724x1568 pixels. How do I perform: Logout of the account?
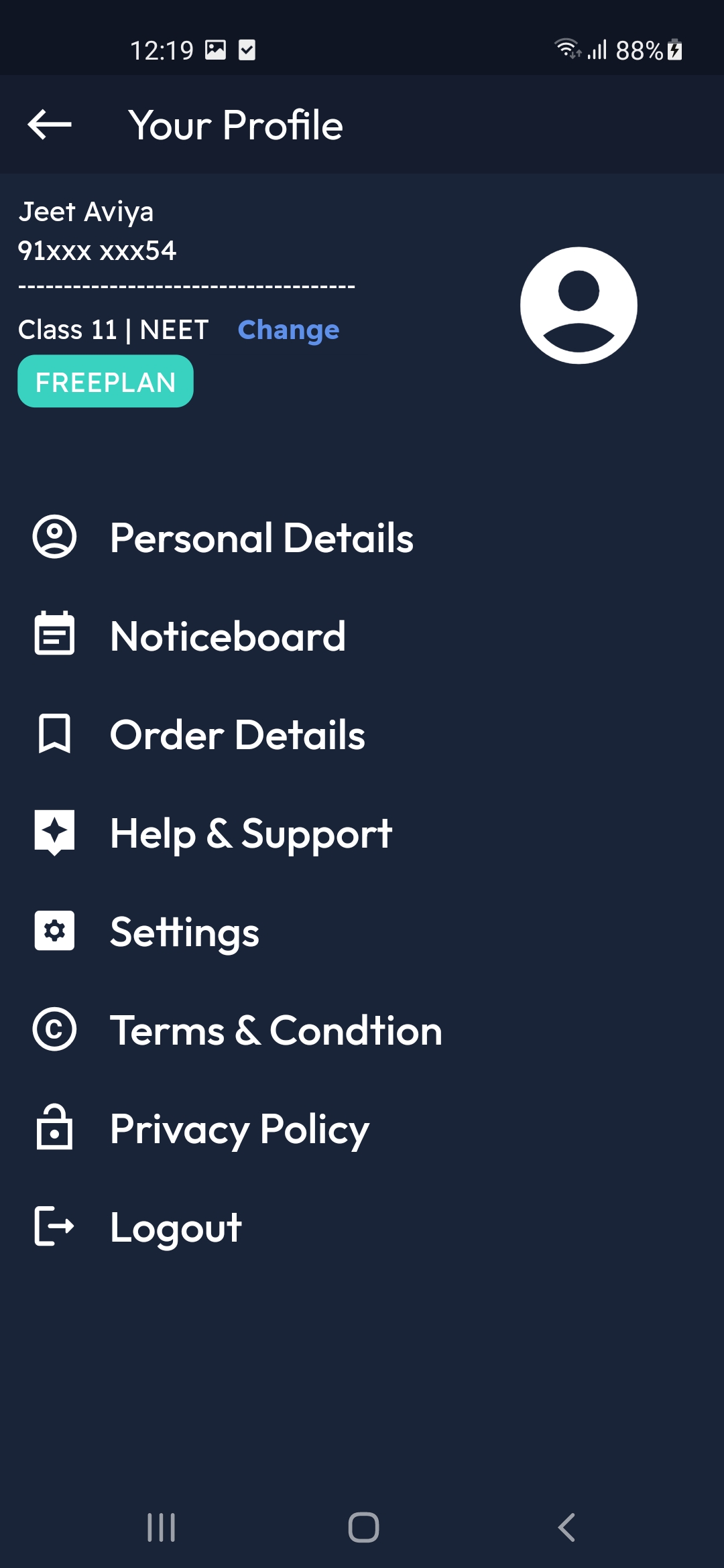point(176,1228)
